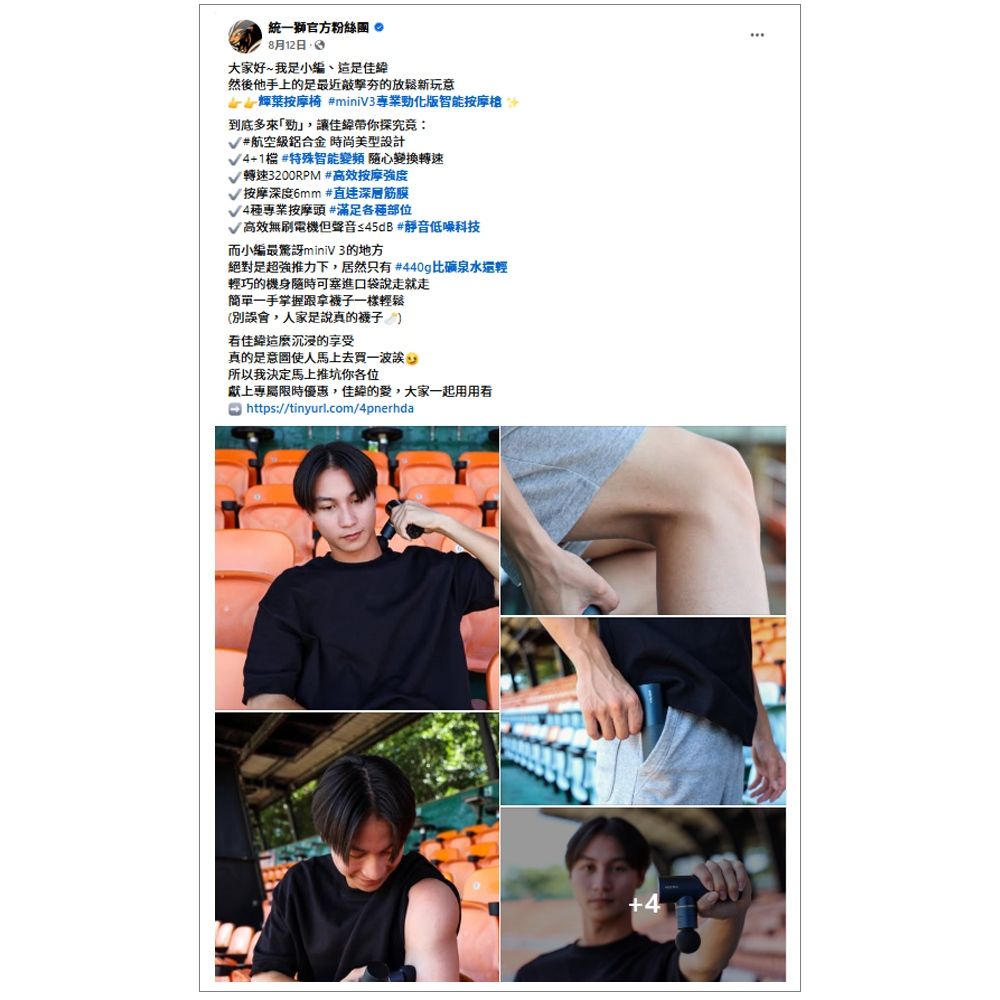Open the #滿足各種部位 hashtag
Screen dimensions: 1000x1000
tap(370, 210)
